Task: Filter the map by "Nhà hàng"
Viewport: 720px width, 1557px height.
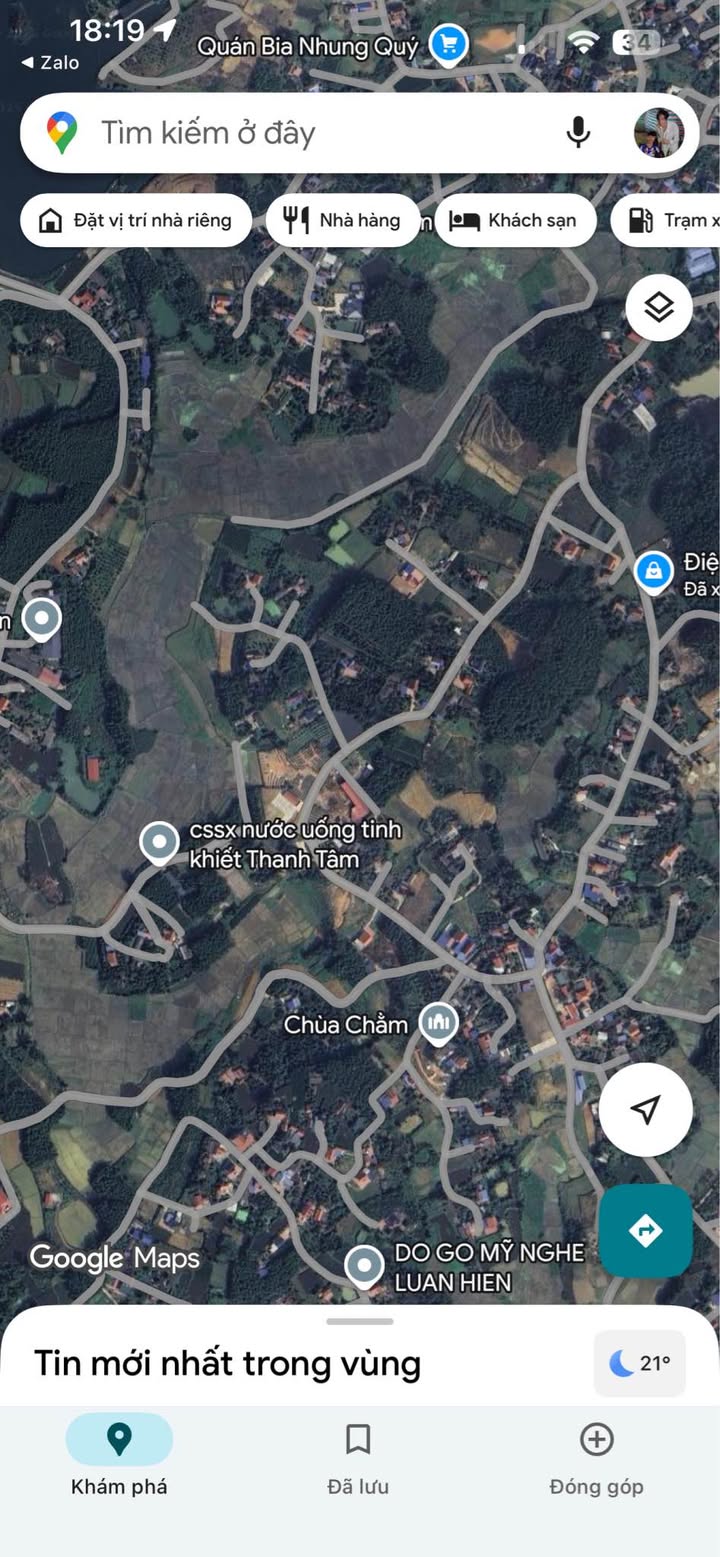Action: coord(342,220)
